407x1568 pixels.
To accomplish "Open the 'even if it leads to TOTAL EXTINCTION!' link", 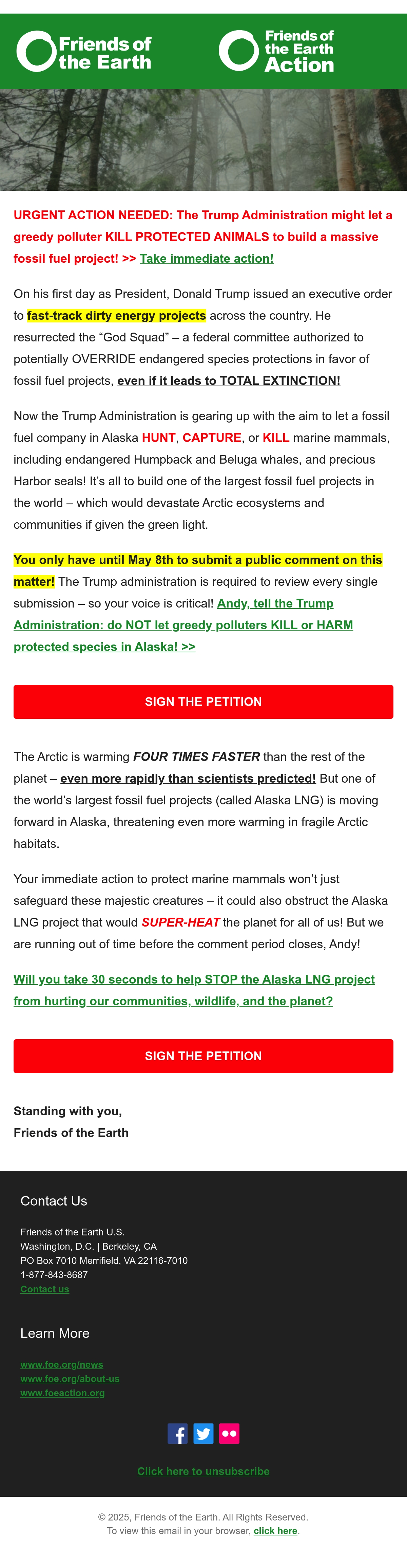I will [x=229, y=381].
